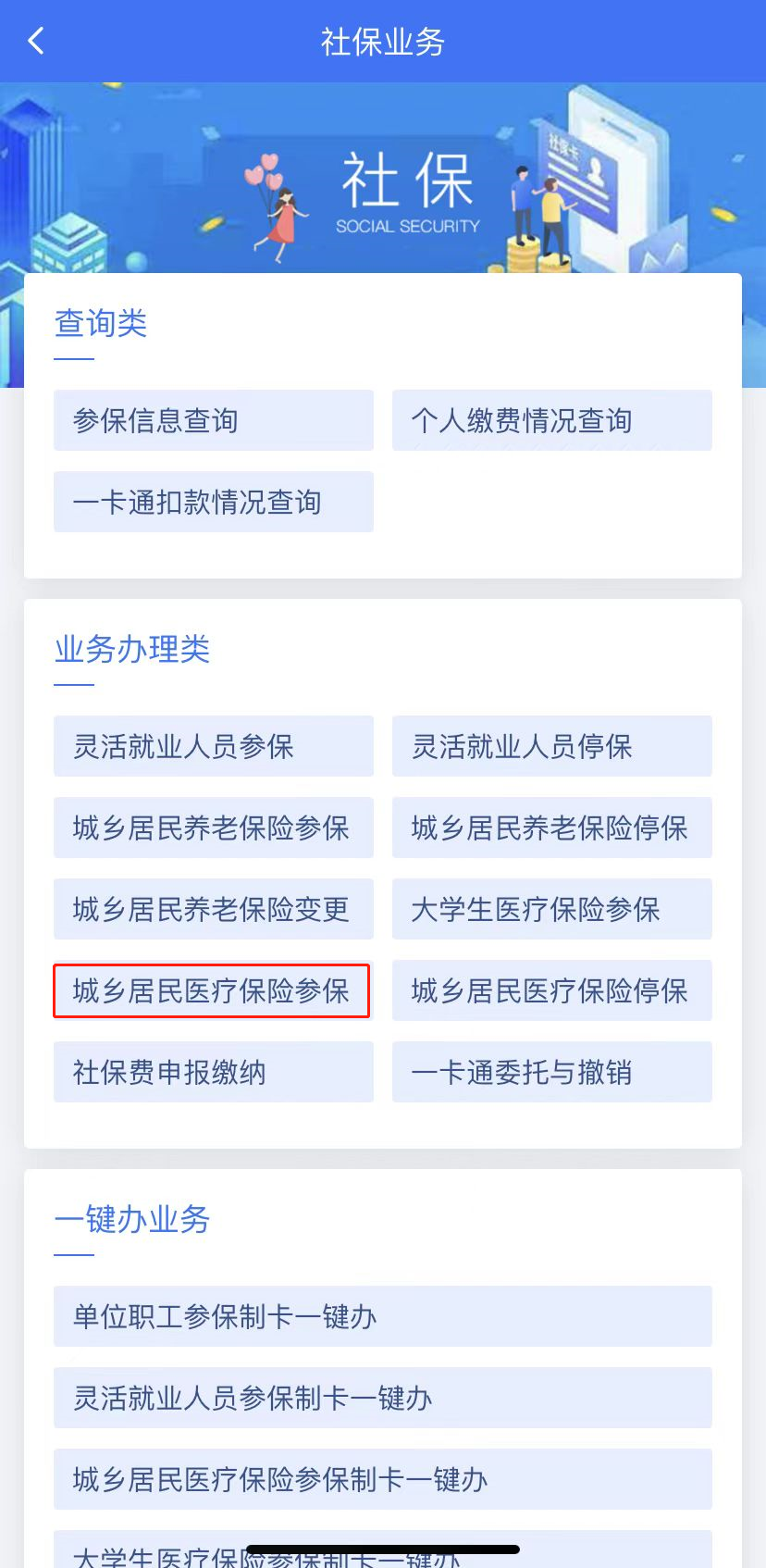Viewport: 766px width, 1568px height.
Task: Tap 社保费申报缴纳
Action: 213,1072
